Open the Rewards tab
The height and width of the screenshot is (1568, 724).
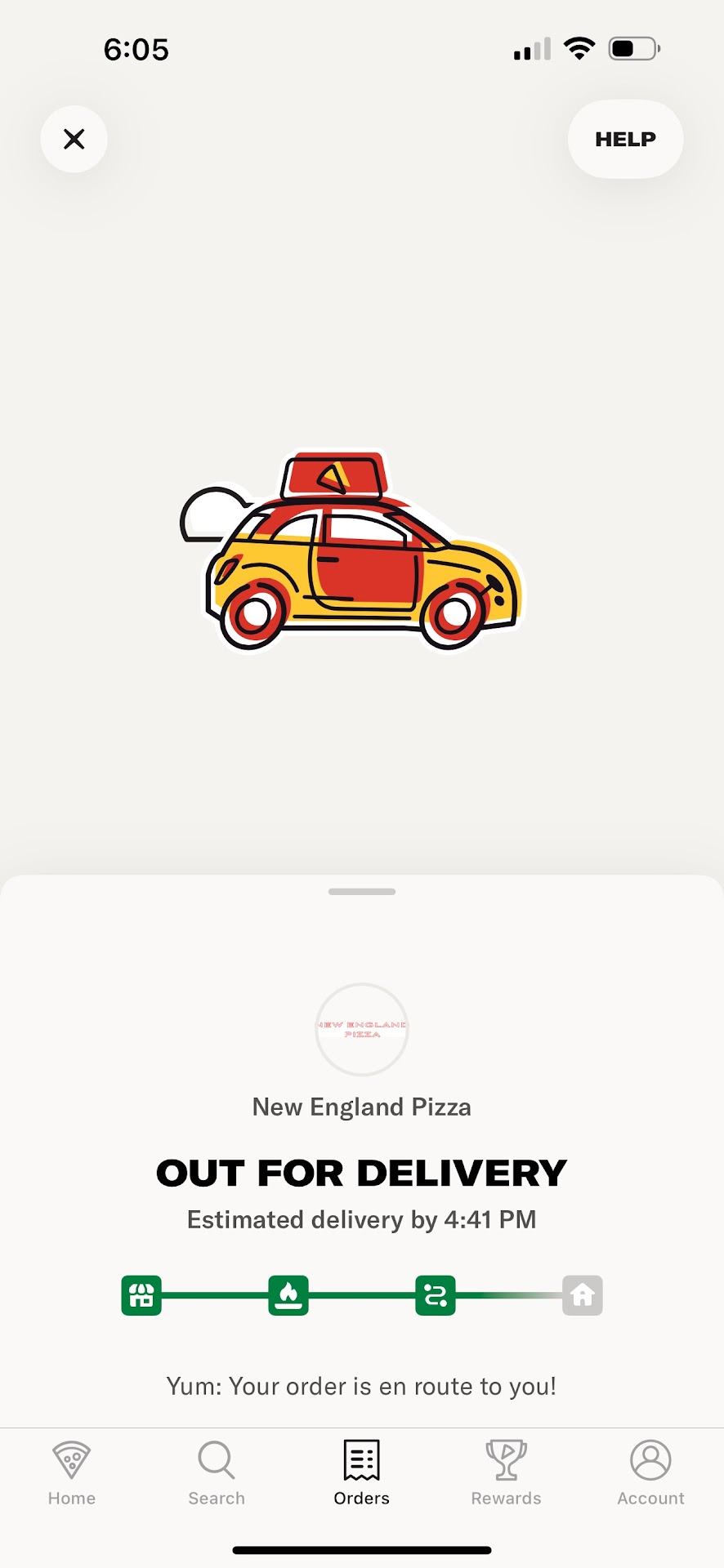click(506, 1472)
